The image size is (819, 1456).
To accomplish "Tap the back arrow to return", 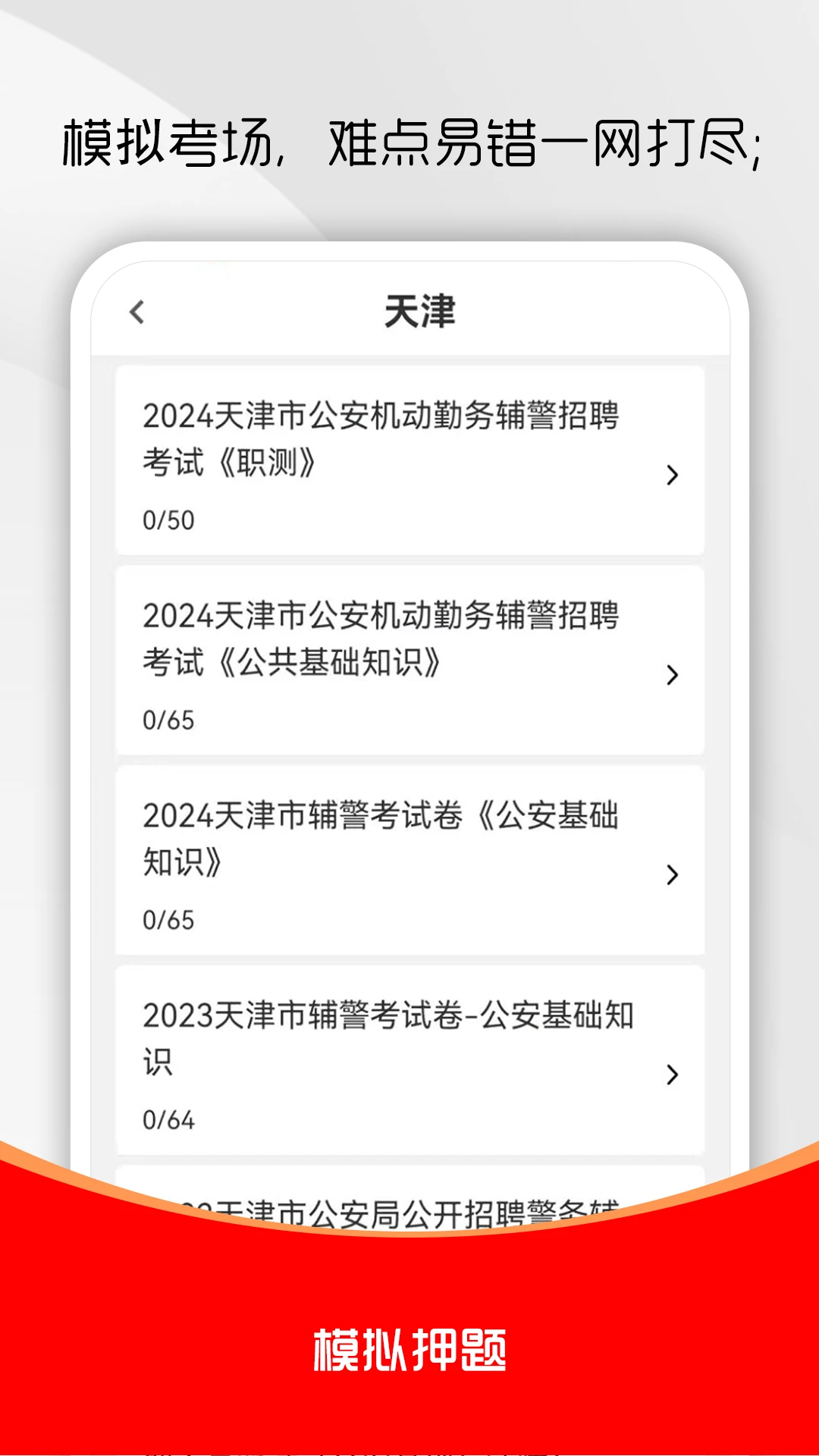I will [138, 312].
